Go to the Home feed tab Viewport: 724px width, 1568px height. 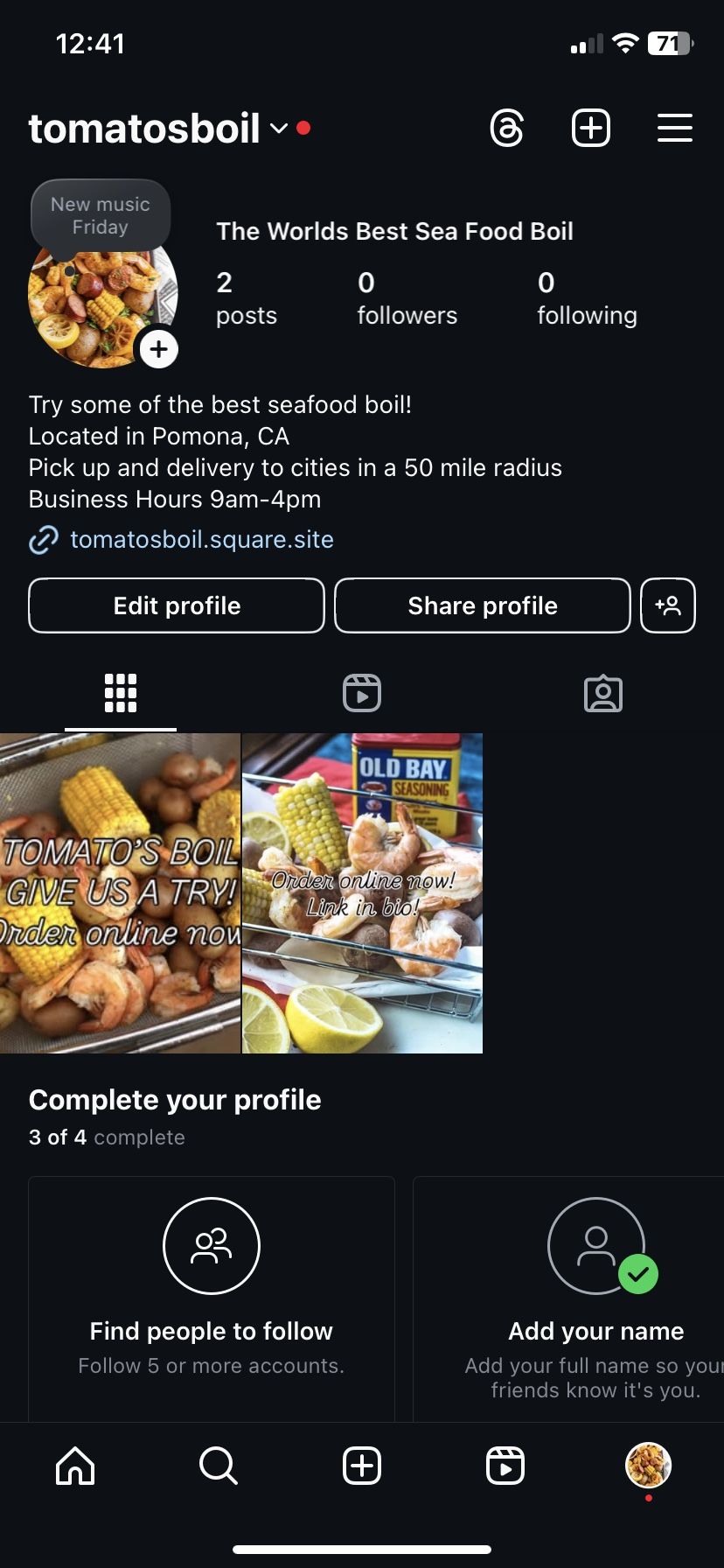75,1465
